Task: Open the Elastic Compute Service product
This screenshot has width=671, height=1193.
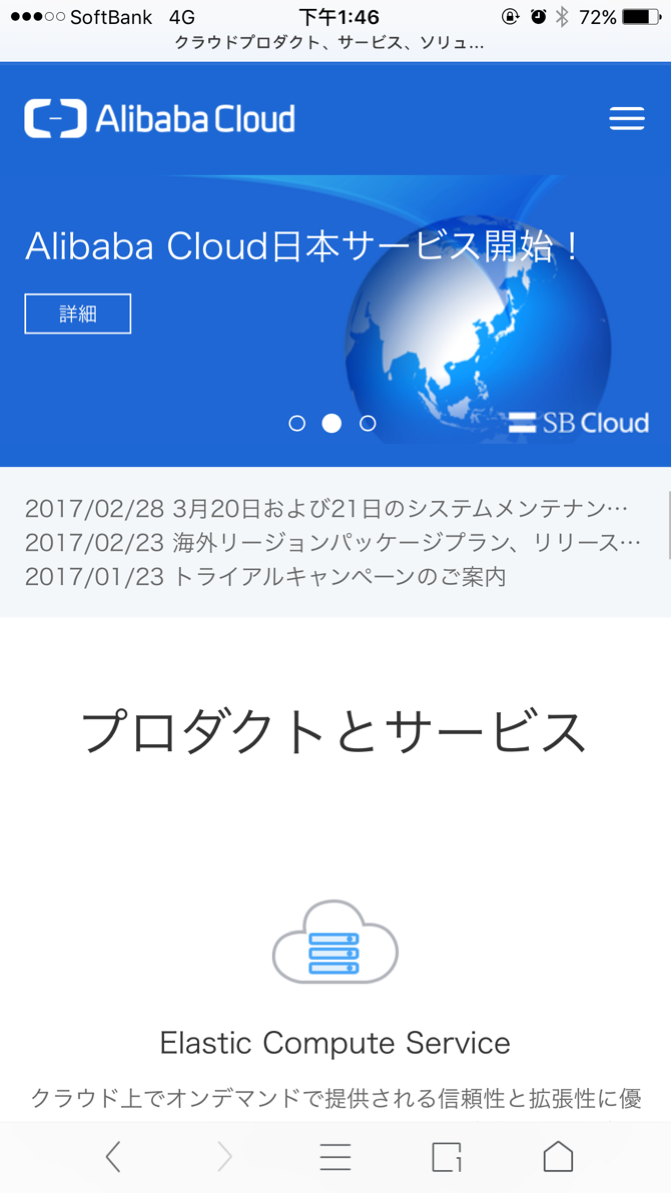Action: [335, 1043]
